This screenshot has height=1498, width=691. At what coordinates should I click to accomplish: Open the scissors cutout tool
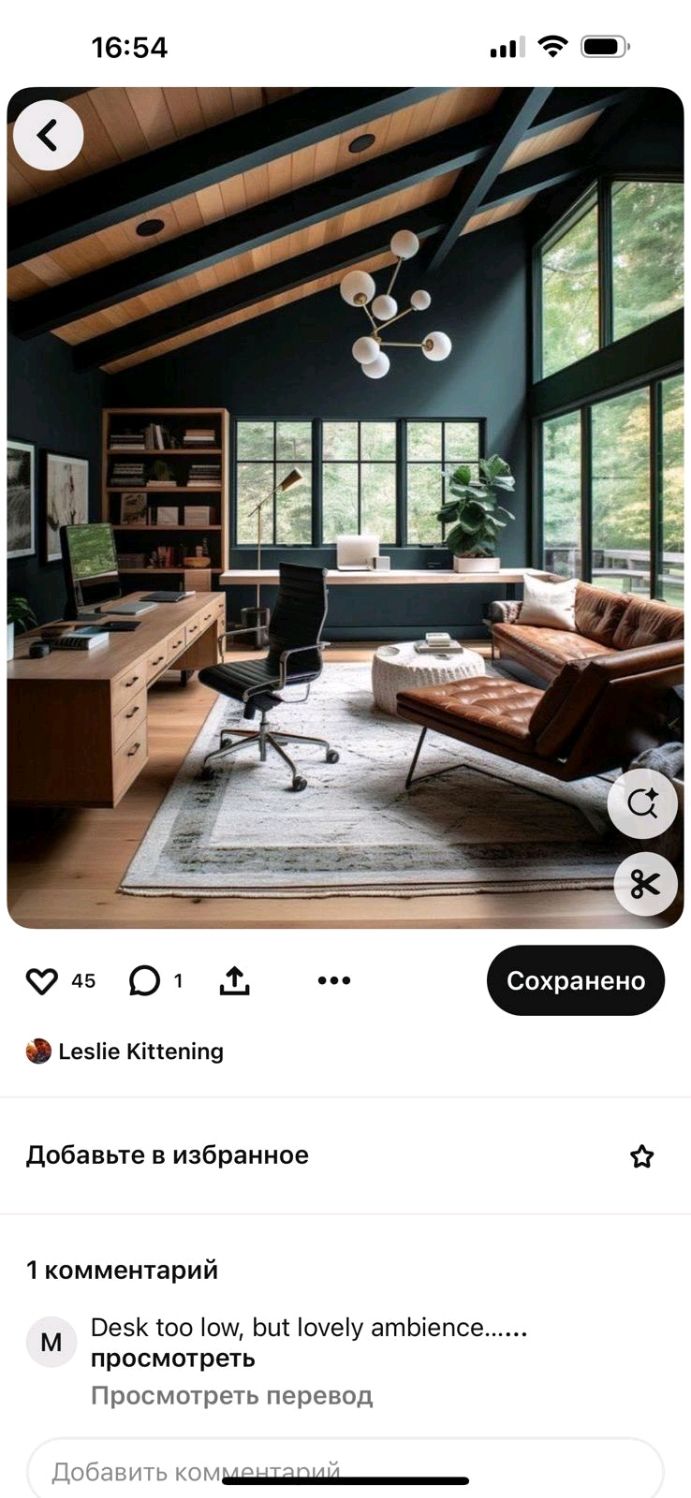[645, 884]
